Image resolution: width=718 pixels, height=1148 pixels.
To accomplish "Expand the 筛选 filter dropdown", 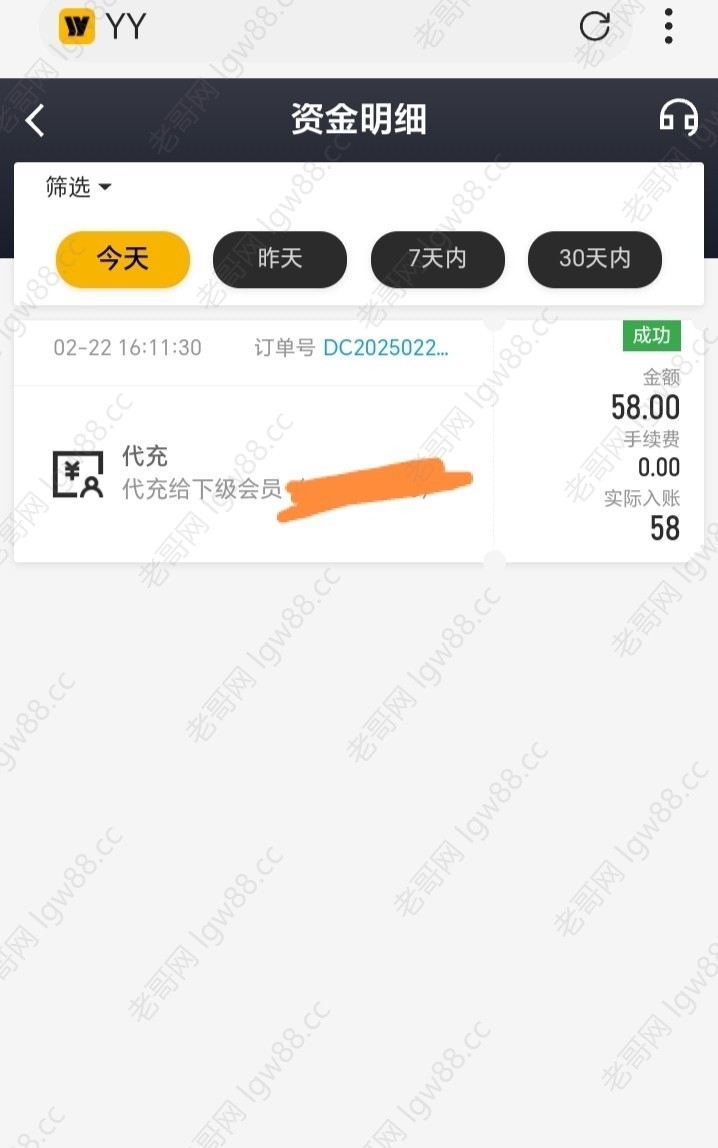I will [x=78, y=187].
